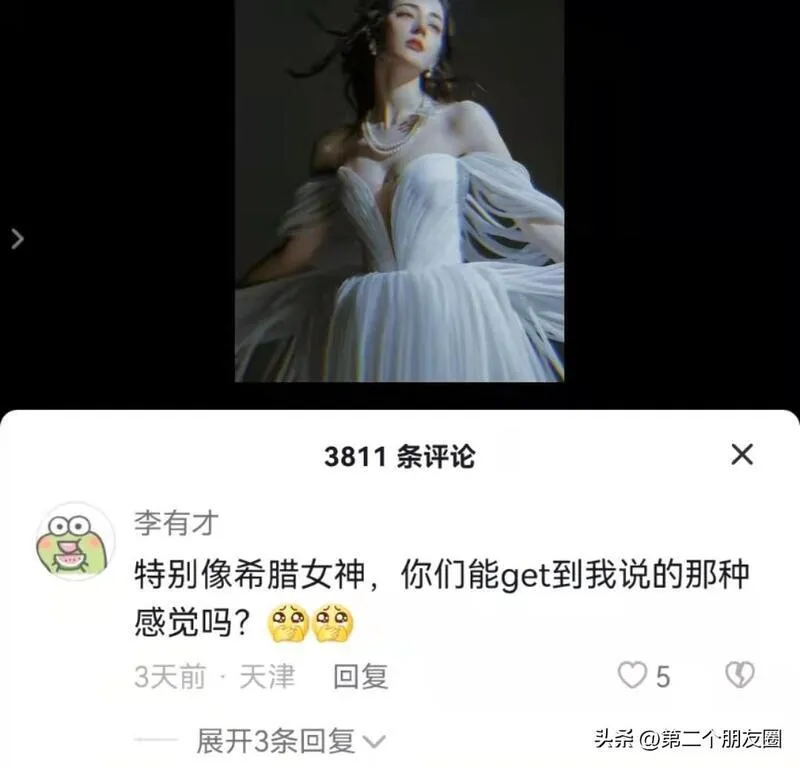Like 李有才's comment
This screenshot has height=767, width=800.
(632, 677)
